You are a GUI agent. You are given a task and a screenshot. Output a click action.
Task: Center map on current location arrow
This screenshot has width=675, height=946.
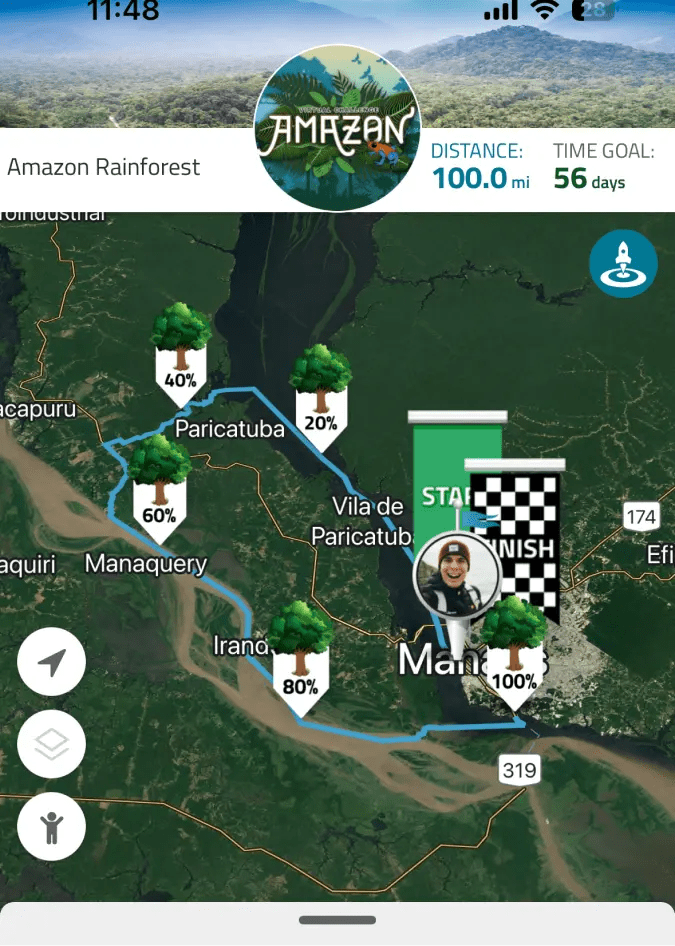point(51,661)
